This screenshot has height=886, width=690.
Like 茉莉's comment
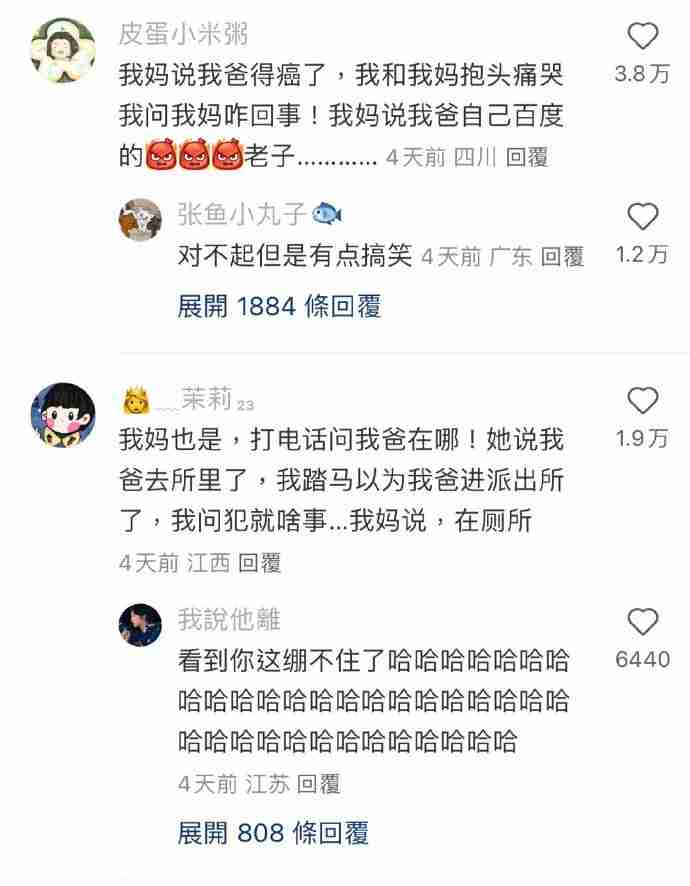tap(643, 402)
